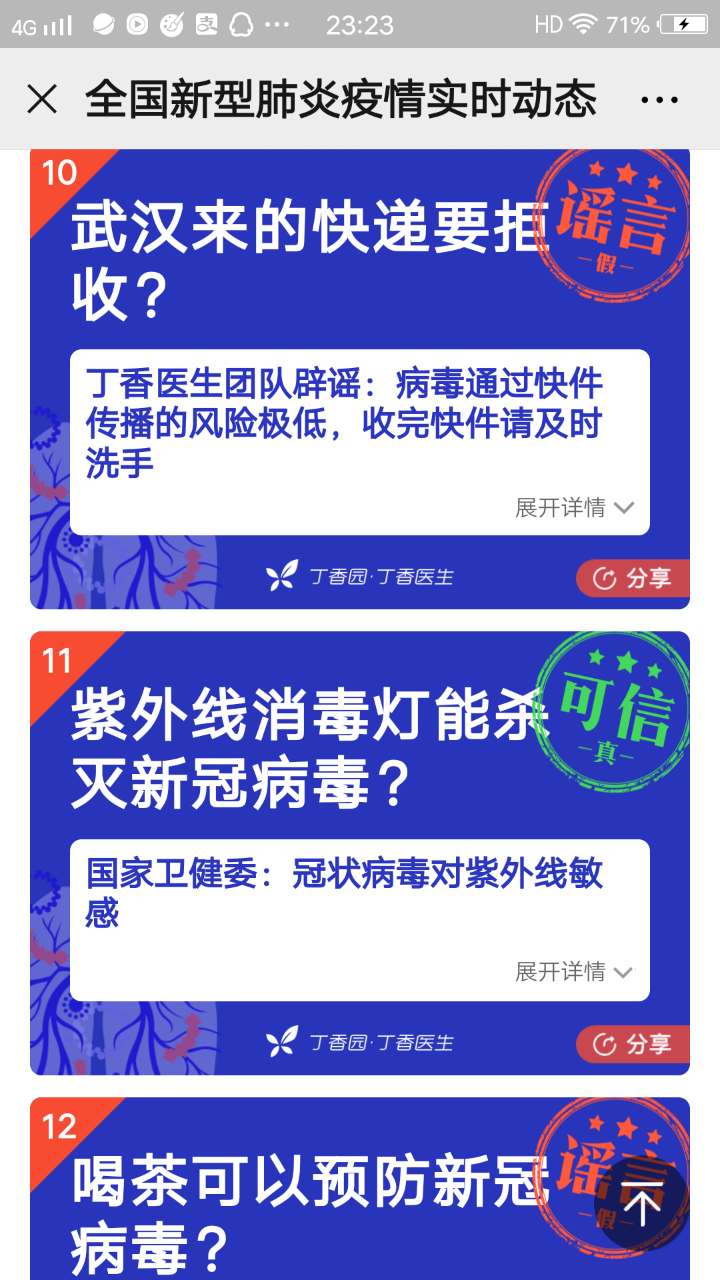Close the epidemic updates page
The image size is (720, 1280).
coord(42,99)
